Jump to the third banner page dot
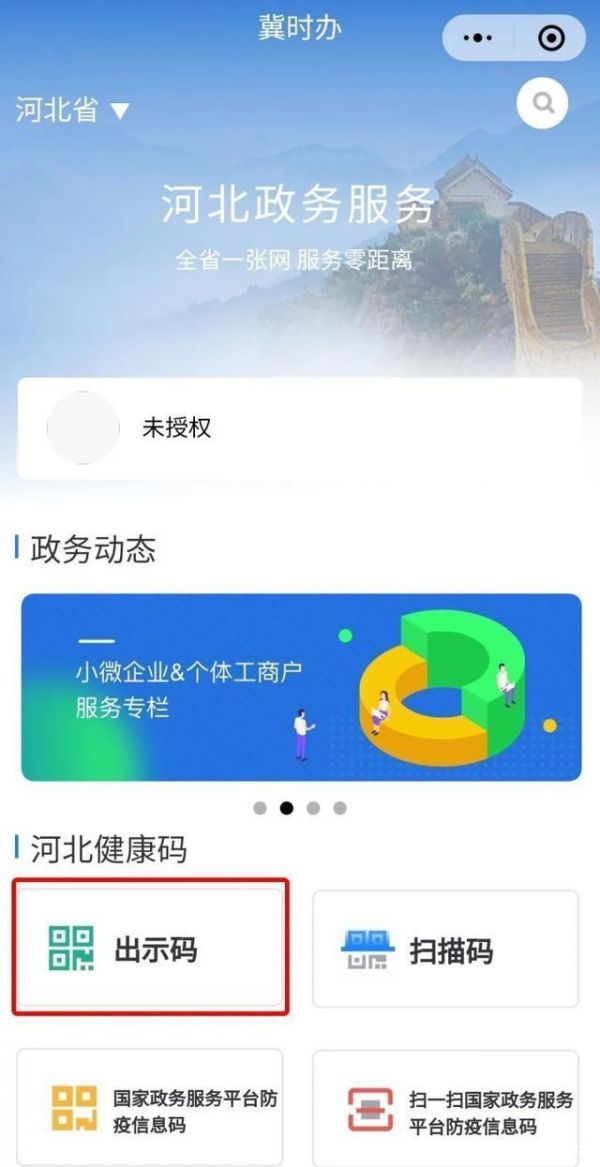The width and height of the screenshot is (600, 1167). 313,808
